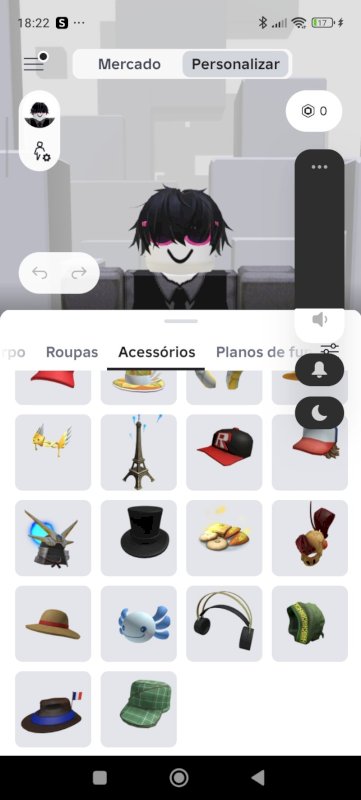The width and height of the screenshot is (361, 800).
Task: Open the three-dot floating panel menu
Action: (x=319, y=167)
